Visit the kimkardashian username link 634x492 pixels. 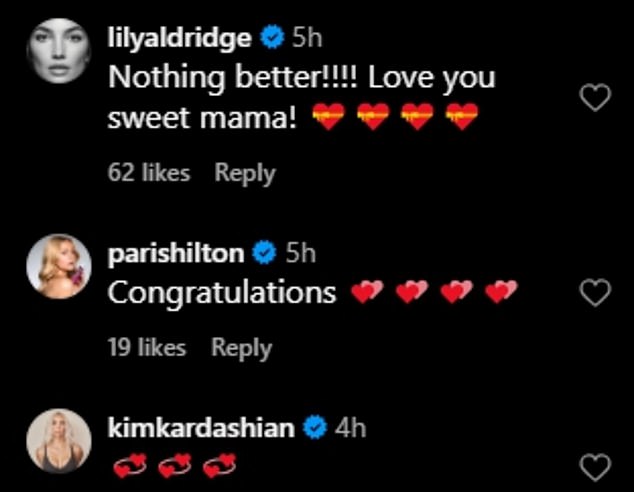click(x=200, y=429)
